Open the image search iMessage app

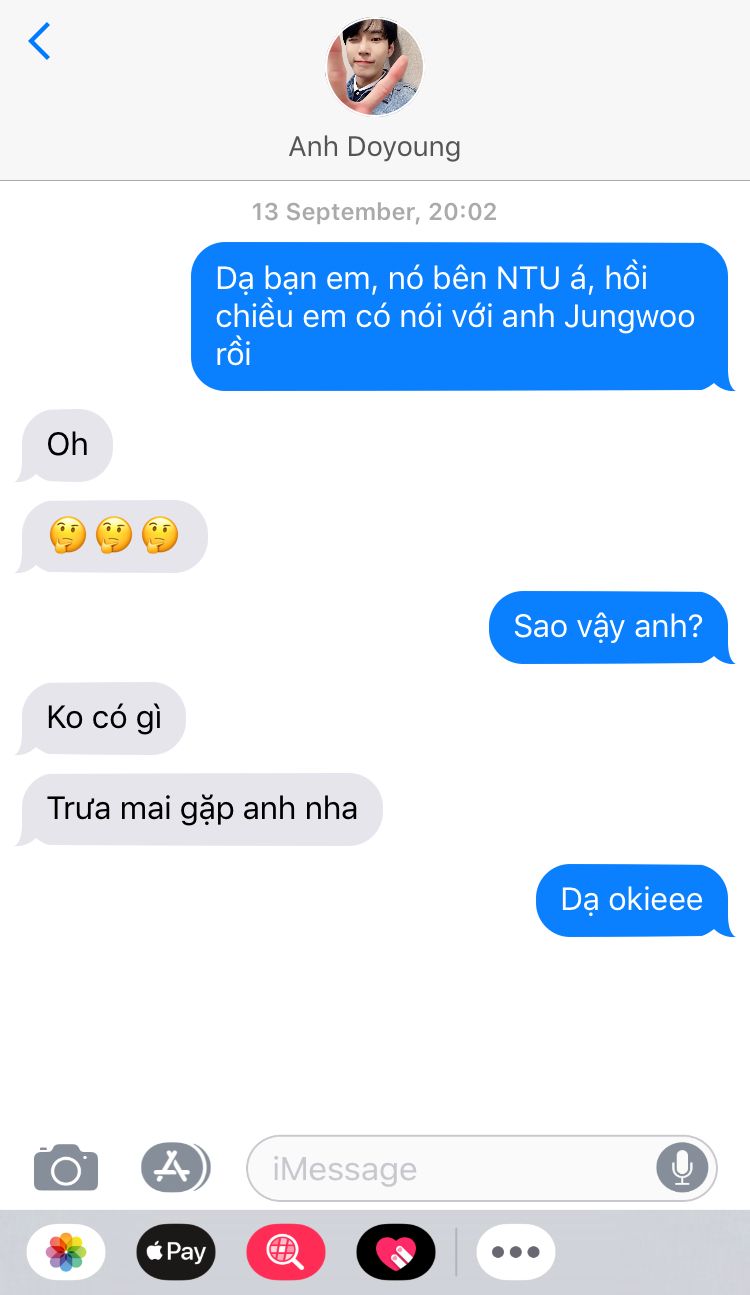pyautogui.click(x=286, y=1251)
